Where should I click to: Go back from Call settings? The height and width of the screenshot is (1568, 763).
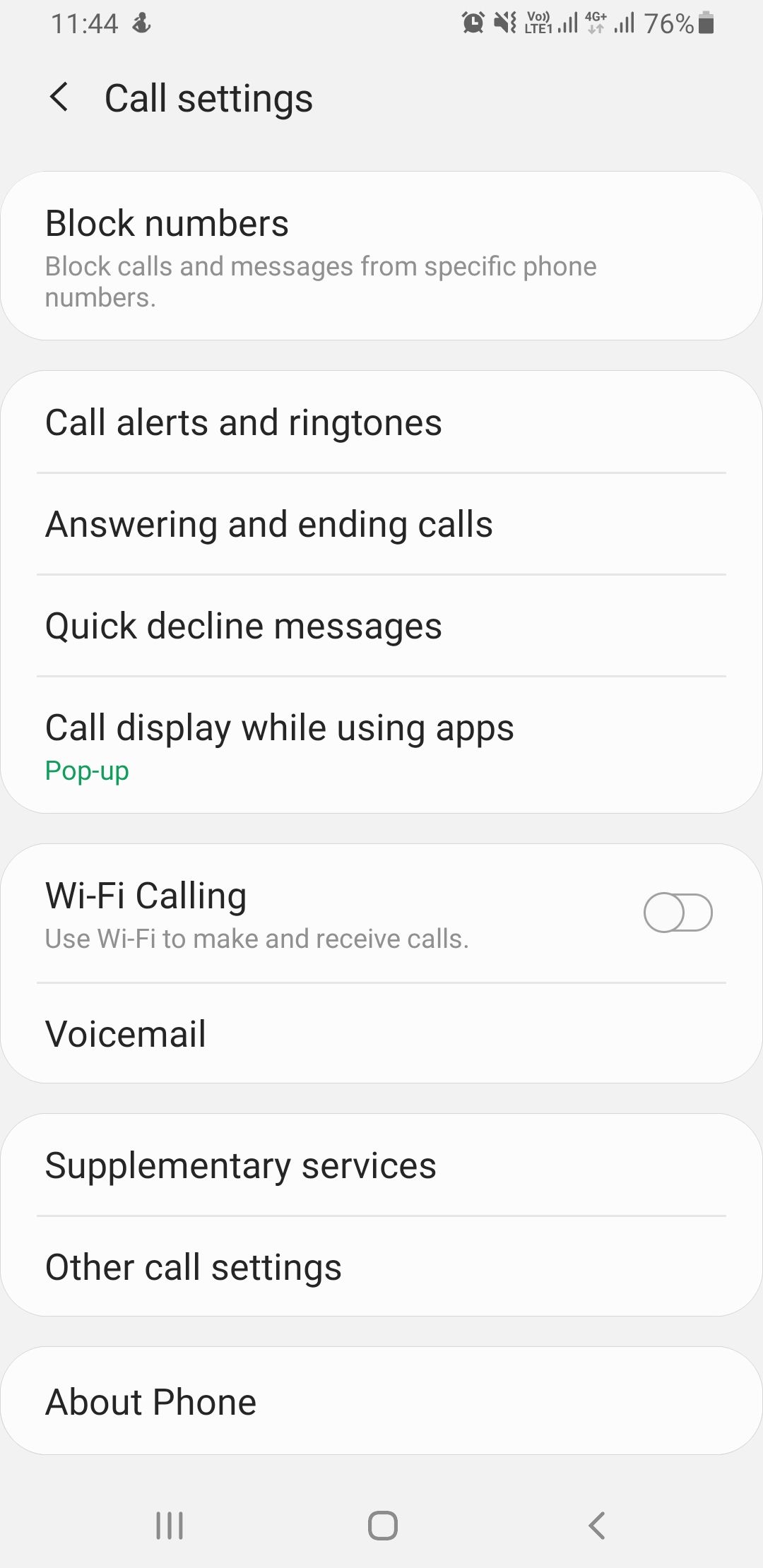click(59, 97)
